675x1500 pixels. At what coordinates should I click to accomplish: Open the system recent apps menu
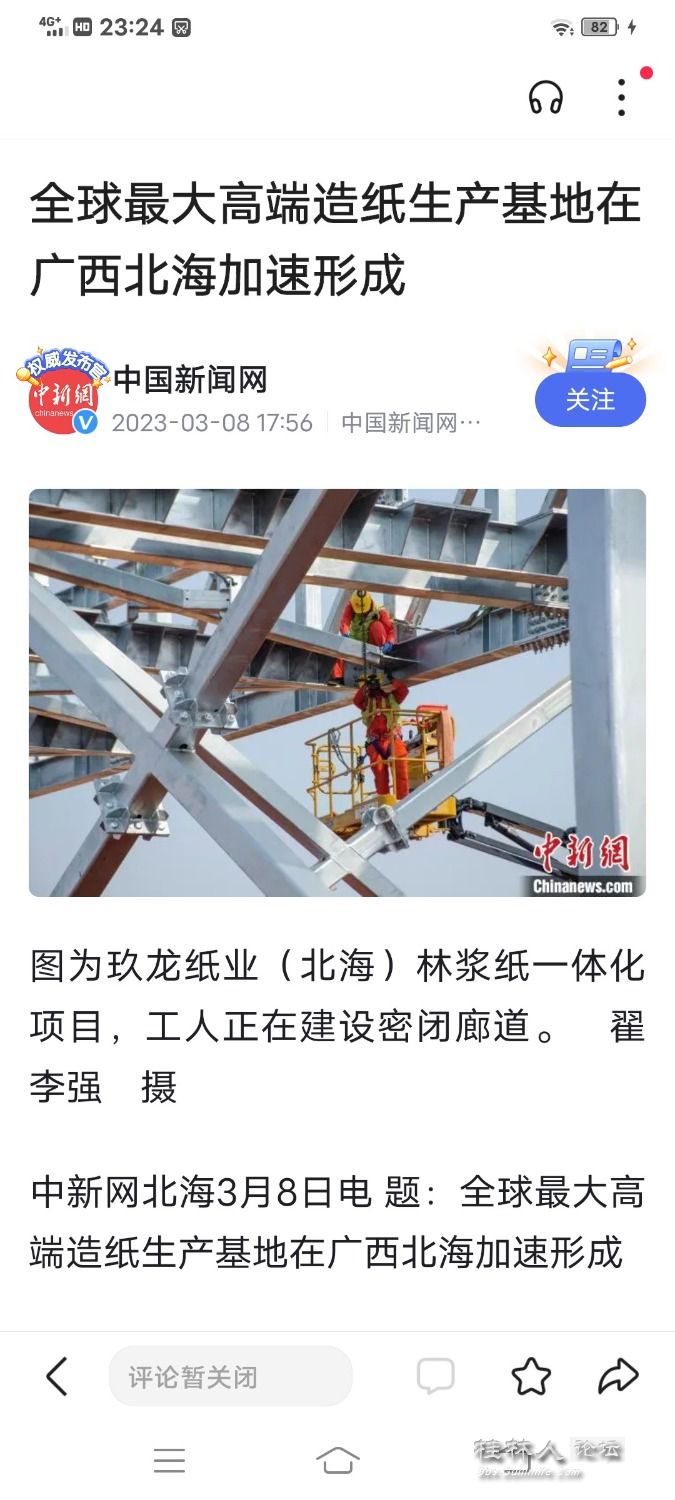coord(169,1461)
